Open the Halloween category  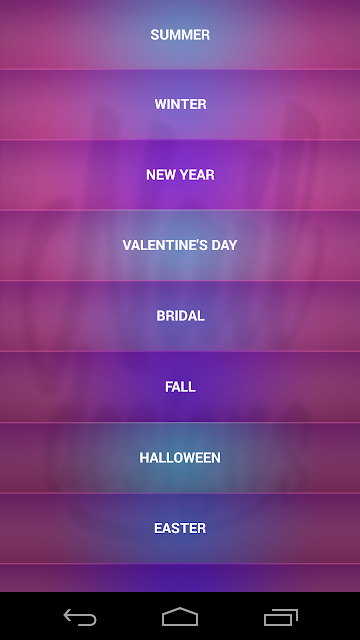[180, 458]
